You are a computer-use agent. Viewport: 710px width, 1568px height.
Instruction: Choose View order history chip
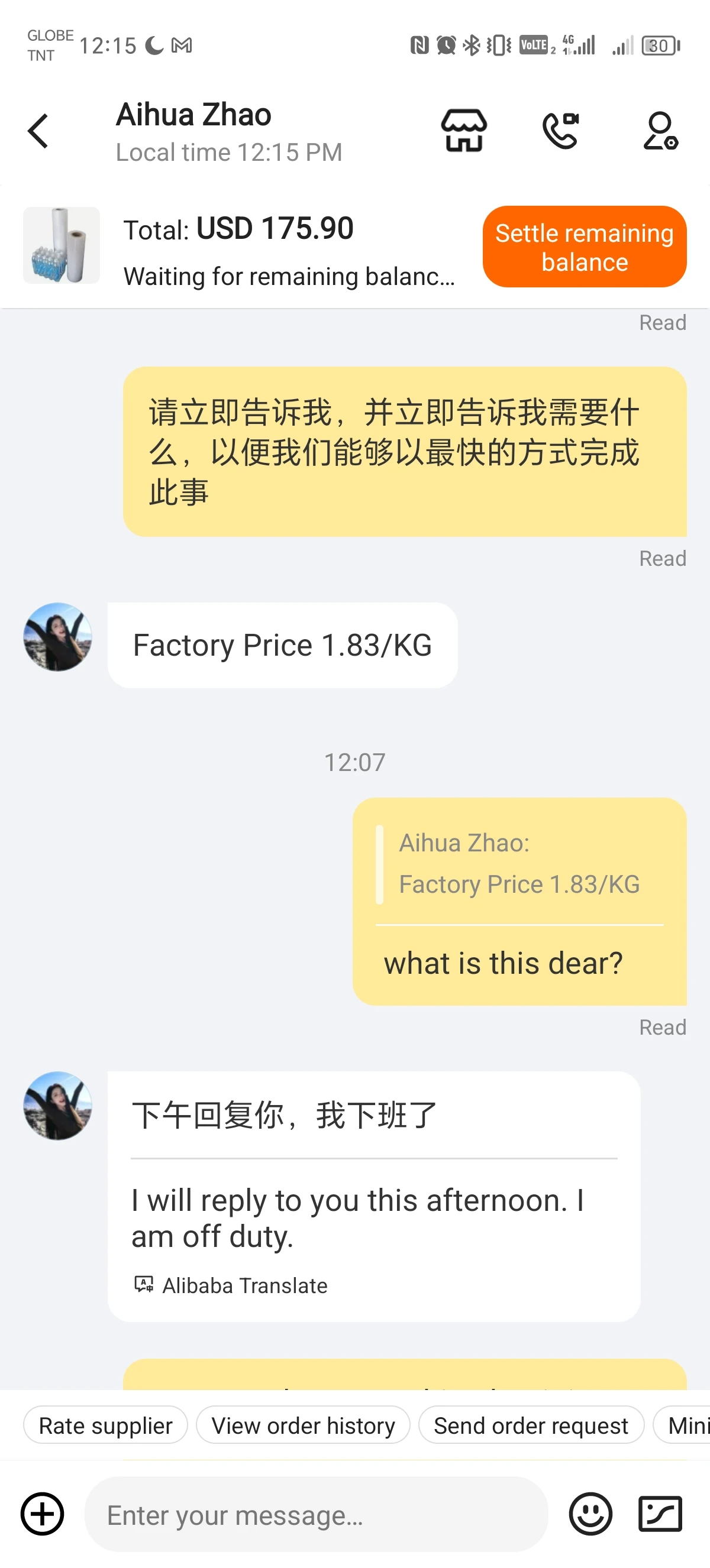(302, 1425)
